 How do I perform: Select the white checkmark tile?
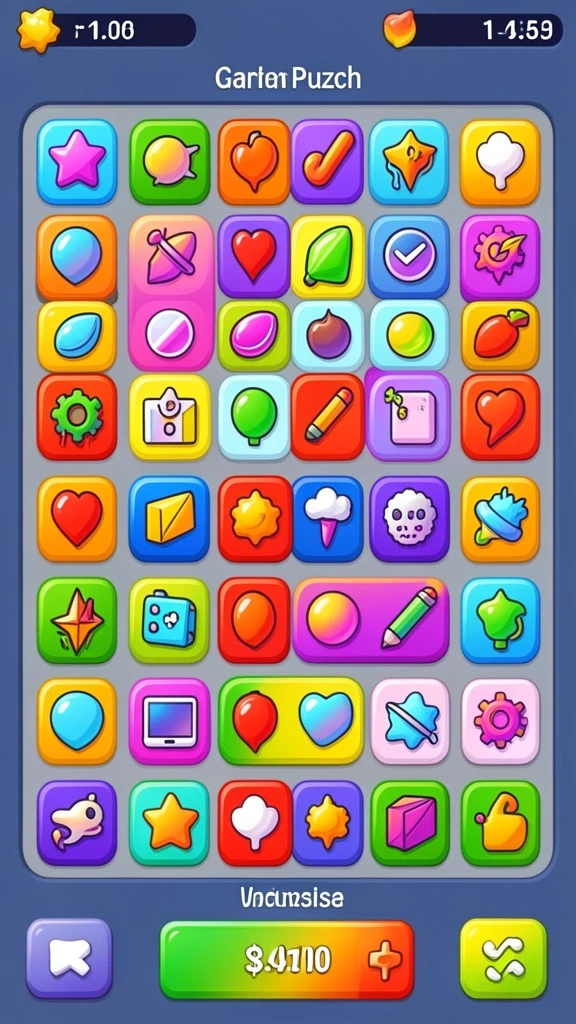click(x=409, y=257)
